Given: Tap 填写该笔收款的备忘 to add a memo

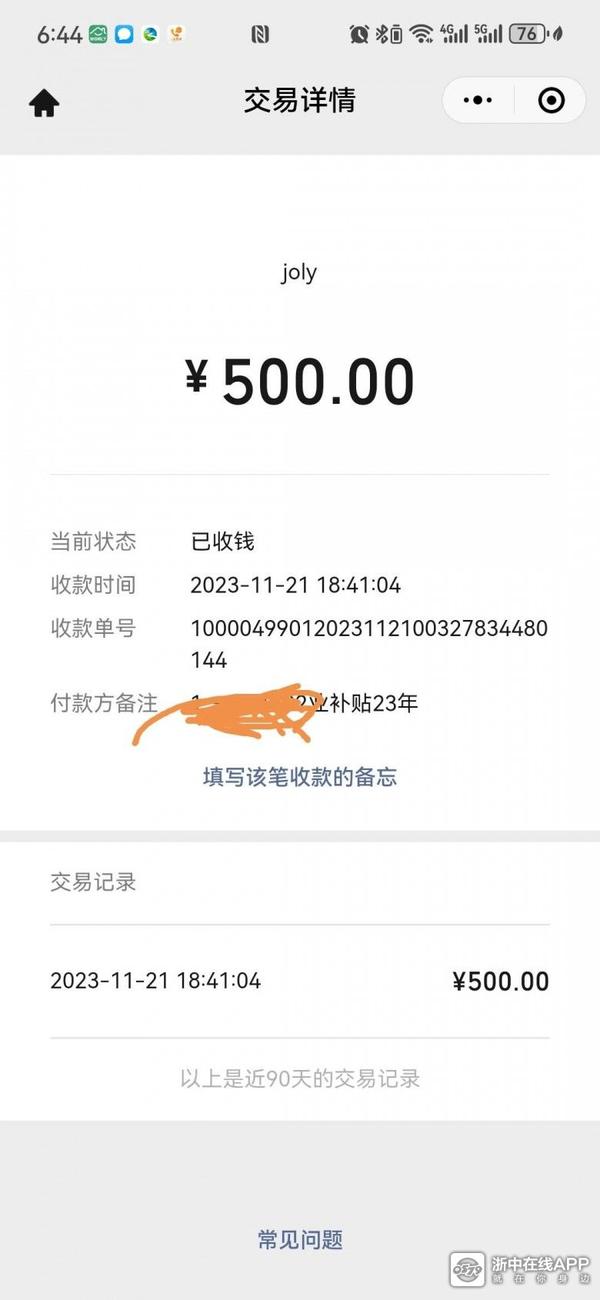Looking at the screenshot, I should (300, 777).
